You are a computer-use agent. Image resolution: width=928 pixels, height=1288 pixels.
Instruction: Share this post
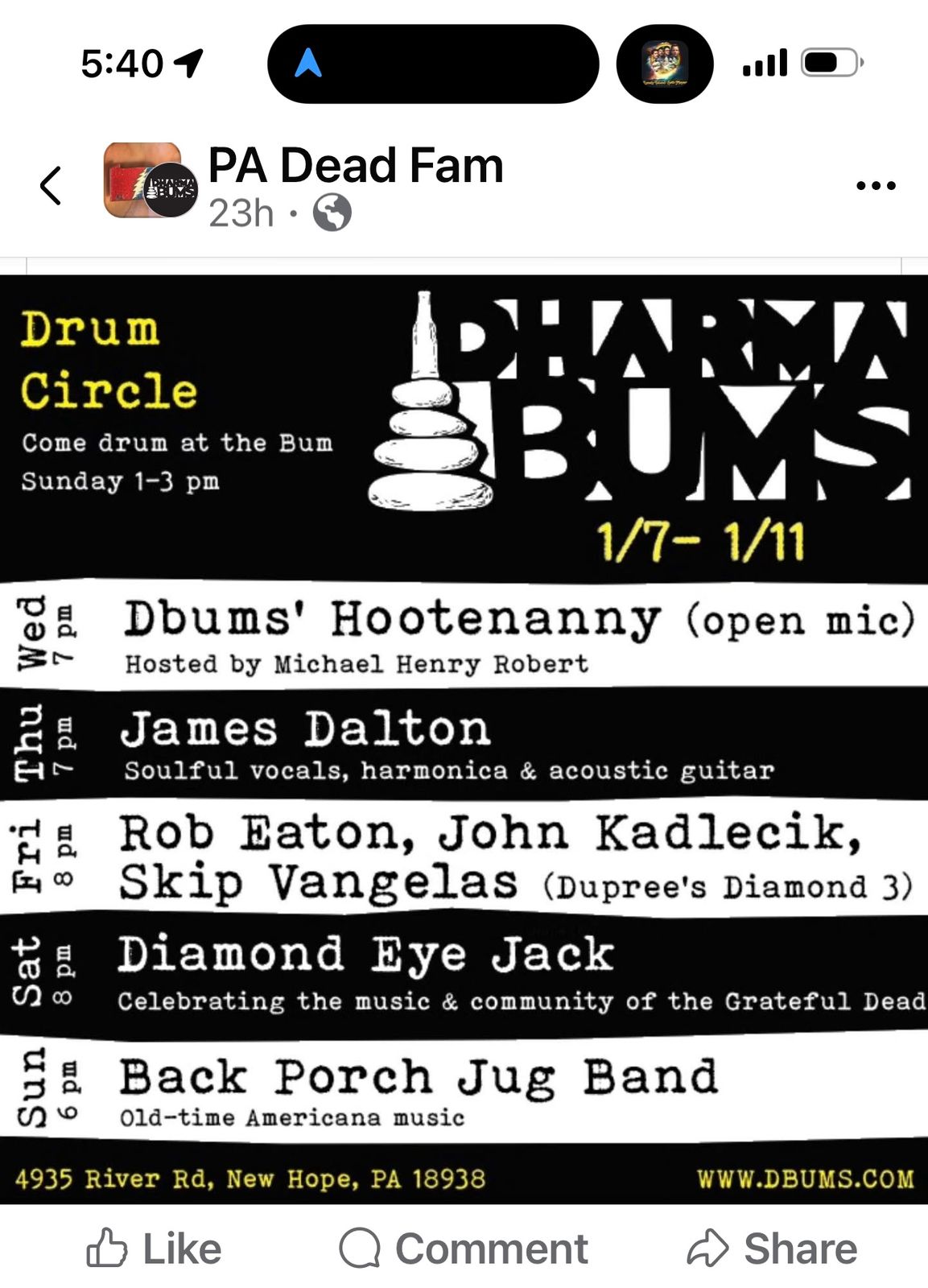tap(772, 1249)
